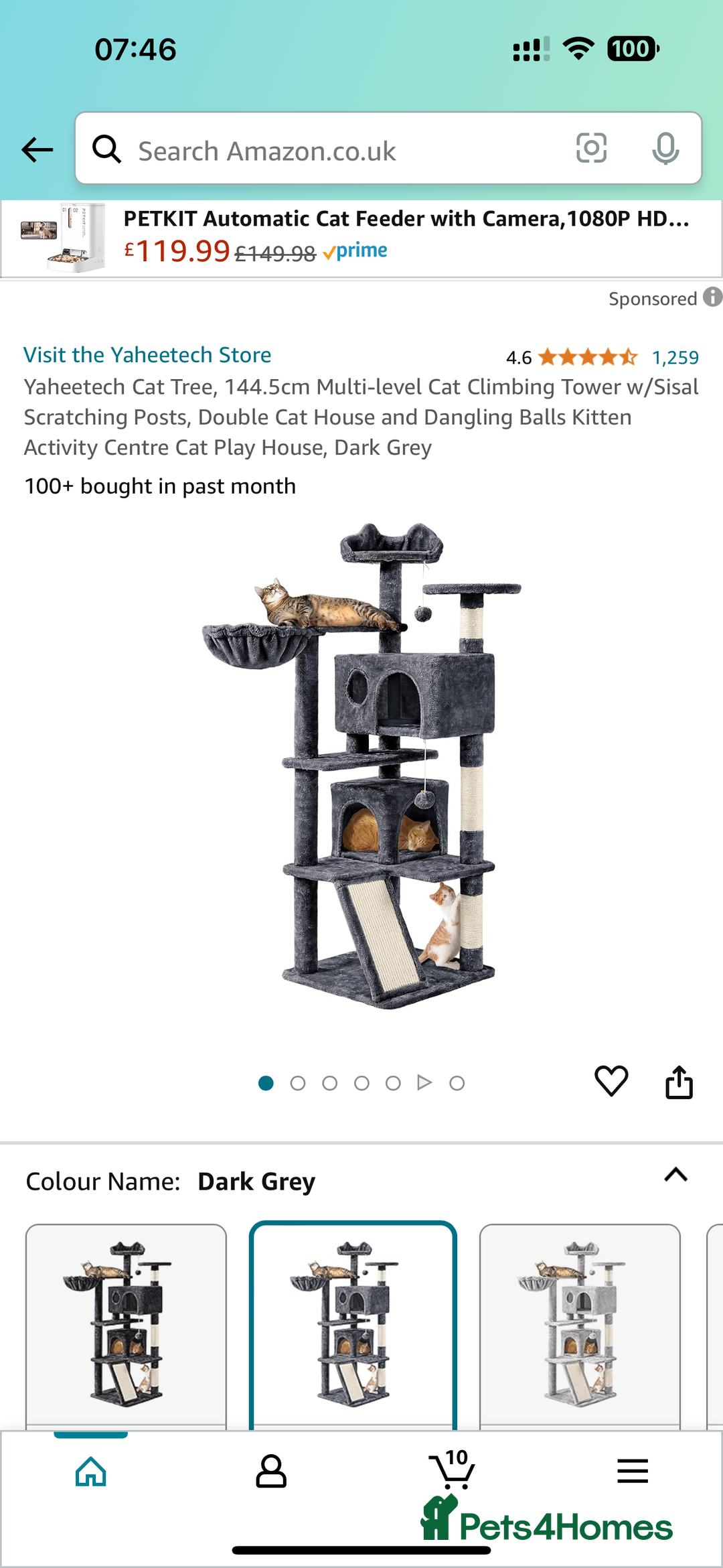The height and width of the screenshot is (1568, 723).
Task: Open the basket with 10 items
Action: coord(452,1470)
